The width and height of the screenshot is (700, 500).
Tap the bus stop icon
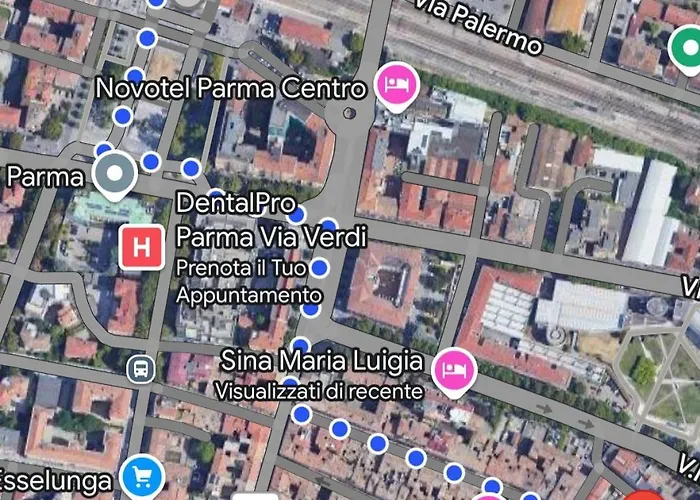[140, 369]
